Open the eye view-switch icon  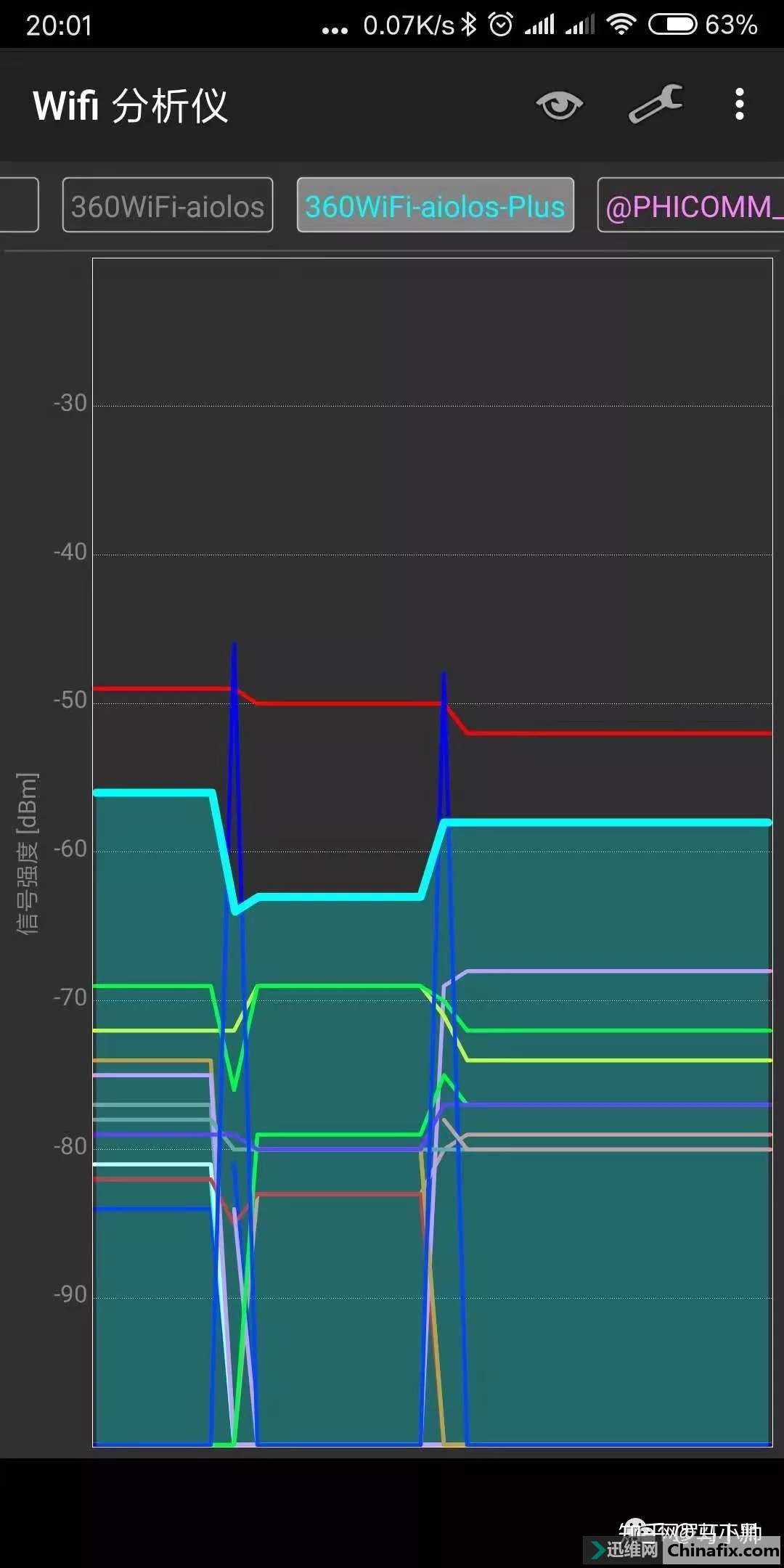click(560, 105)
